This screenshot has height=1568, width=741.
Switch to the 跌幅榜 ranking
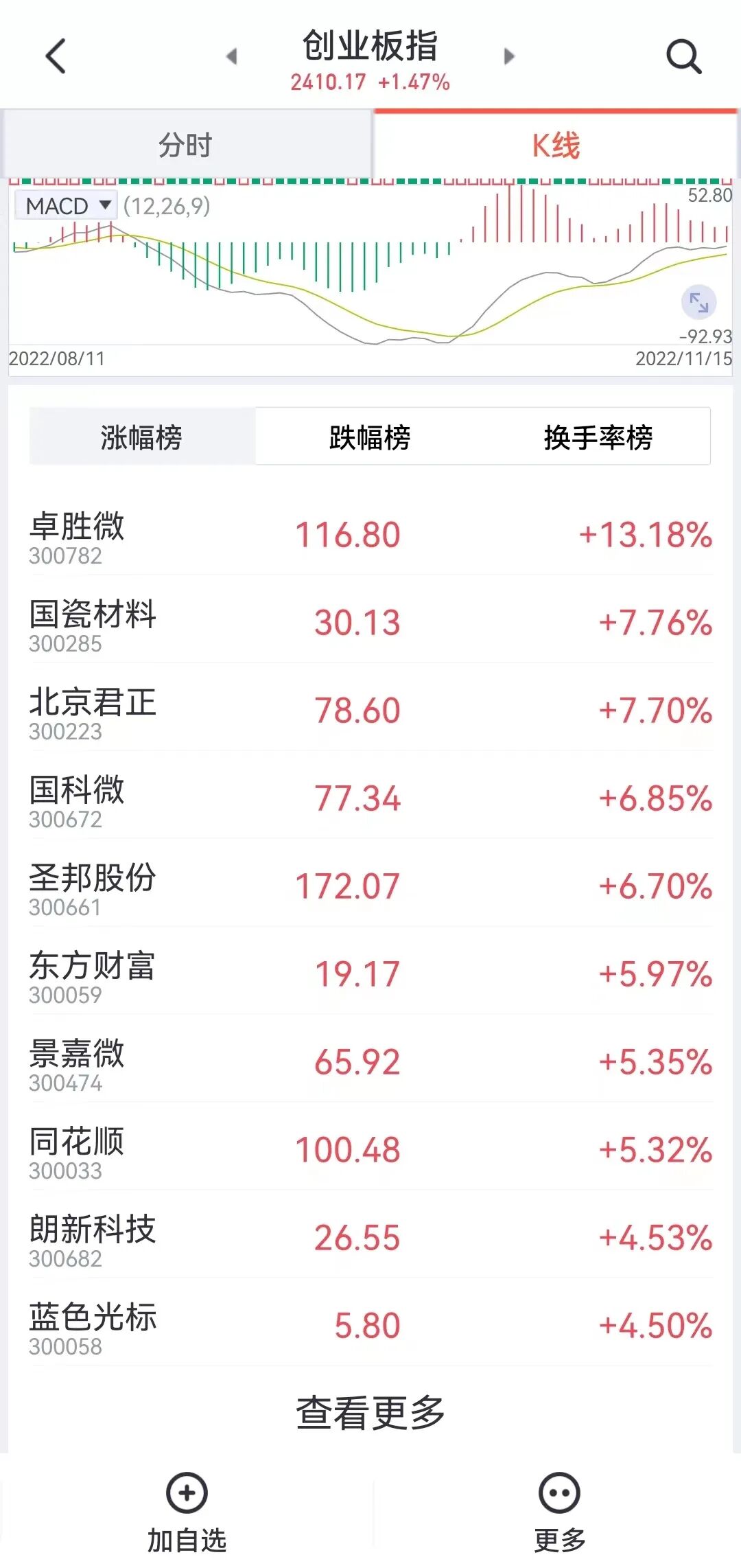point(370,437)
